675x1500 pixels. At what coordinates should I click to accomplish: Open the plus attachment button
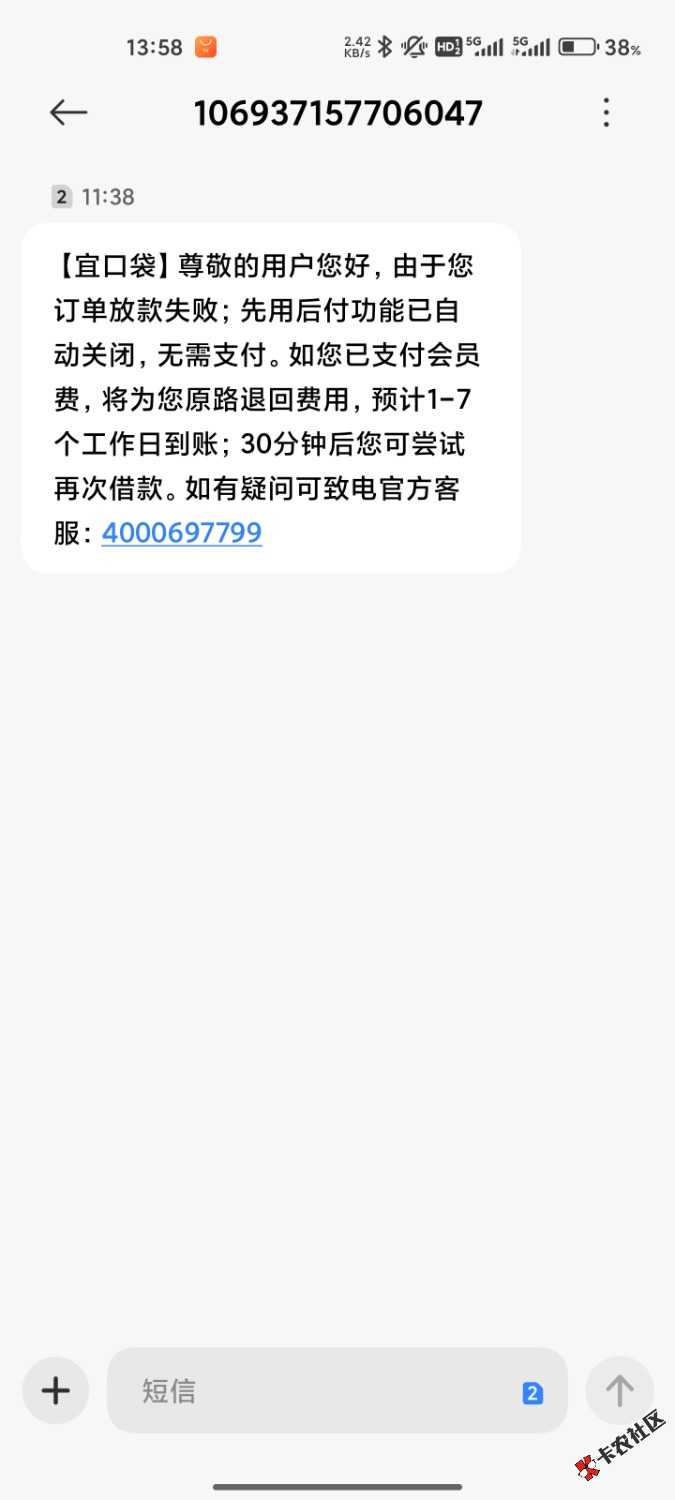coord(56,1390)
